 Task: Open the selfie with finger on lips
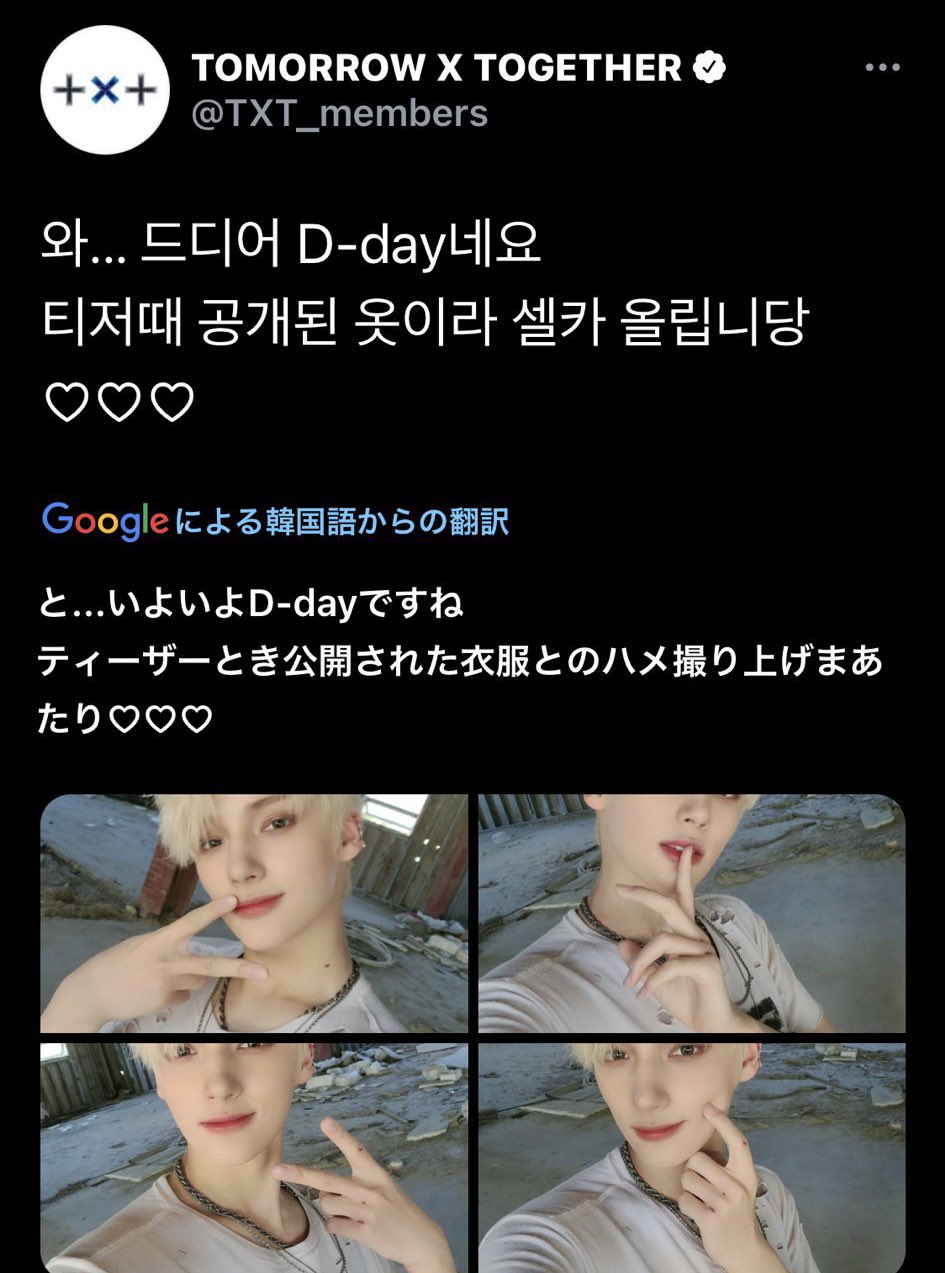[x=691, y=912]
